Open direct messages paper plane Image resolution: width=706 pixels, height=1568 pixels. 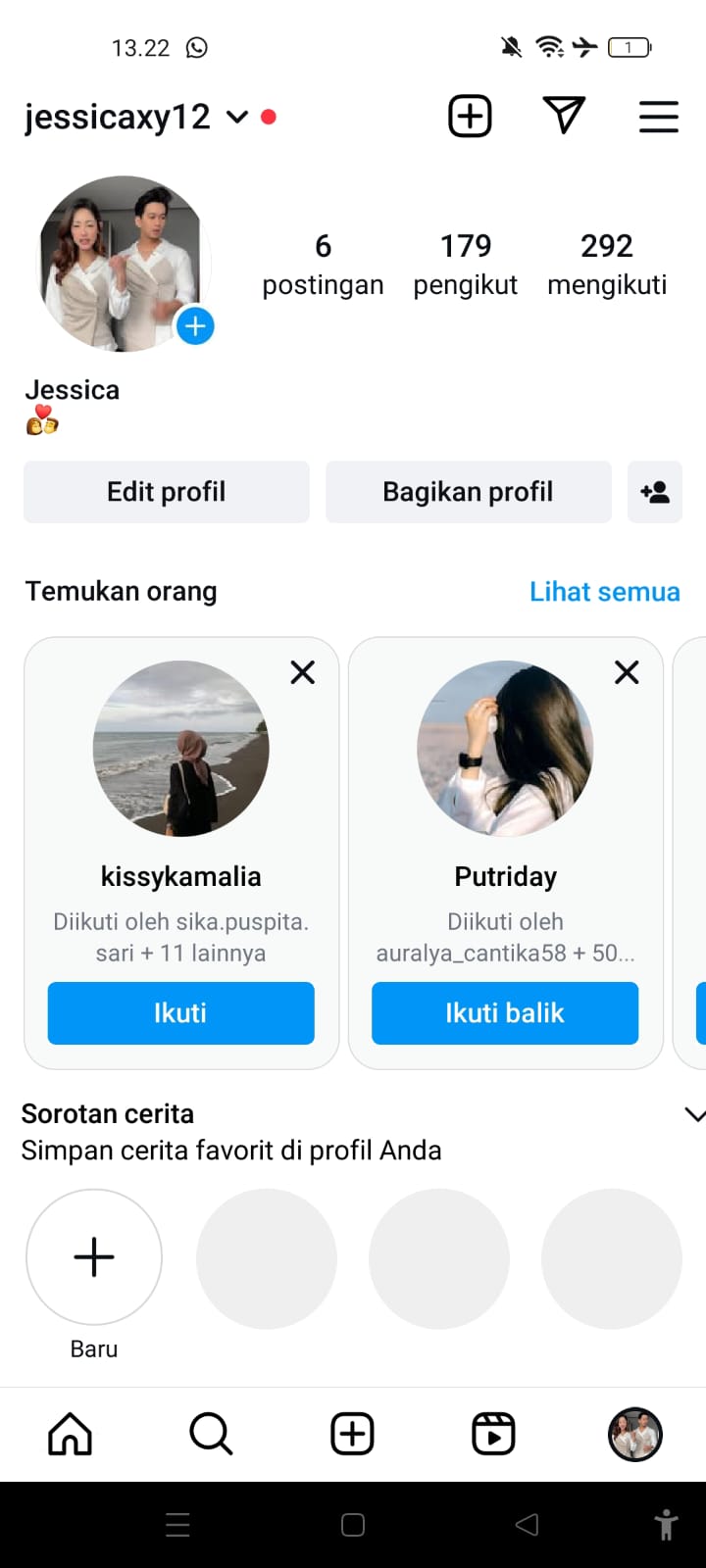(564, 116)
